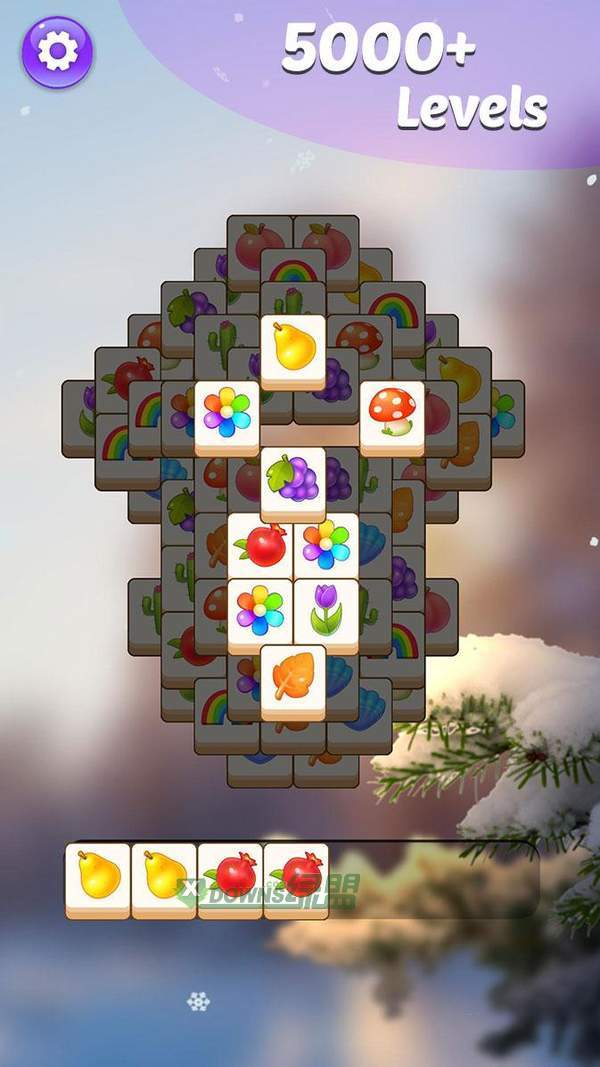600x1067 pixels.
Task: Pick the orange leaf tile
Action: [293, 677]
